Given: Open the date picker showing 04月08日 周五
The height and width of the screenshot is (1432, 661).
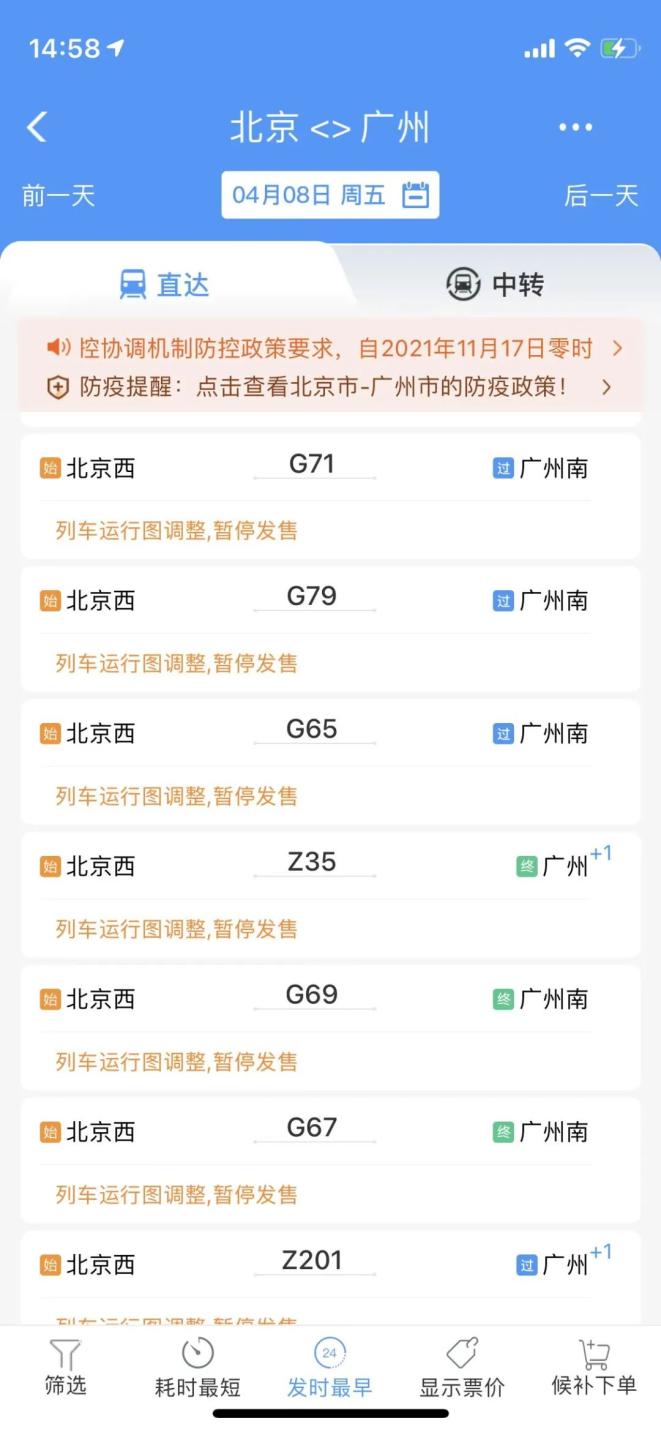Looking at the screenshot, I should 330,195.
